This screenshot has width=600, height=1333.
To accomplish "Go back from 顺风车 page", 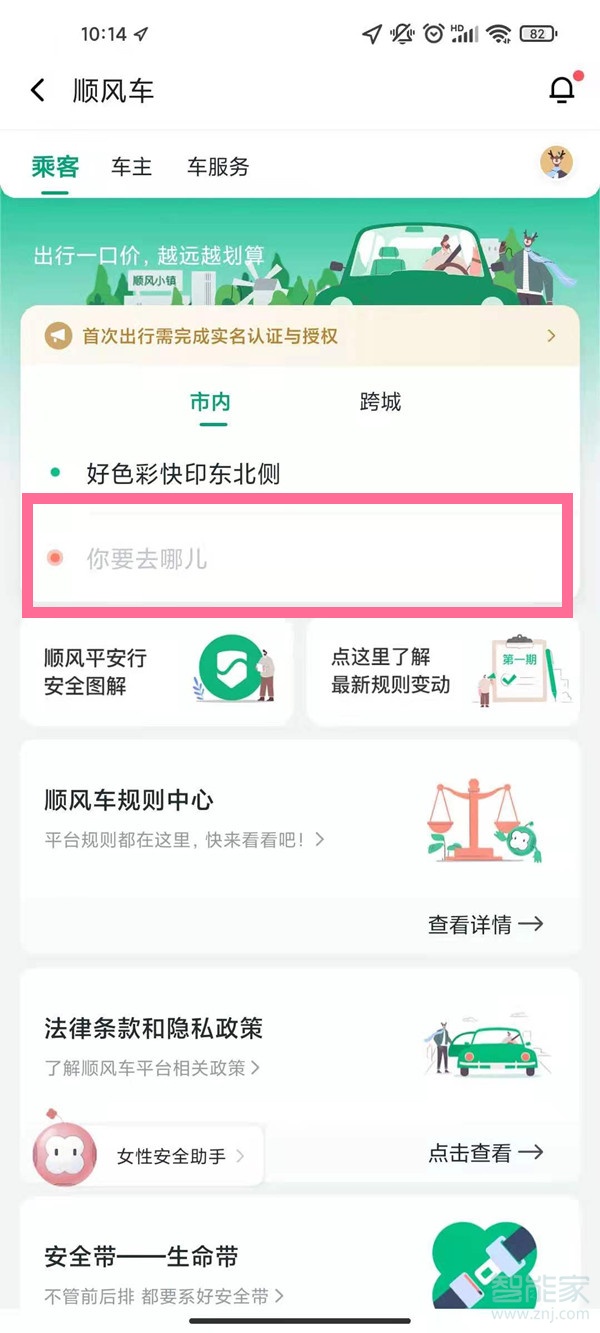I will coord(38,91).
